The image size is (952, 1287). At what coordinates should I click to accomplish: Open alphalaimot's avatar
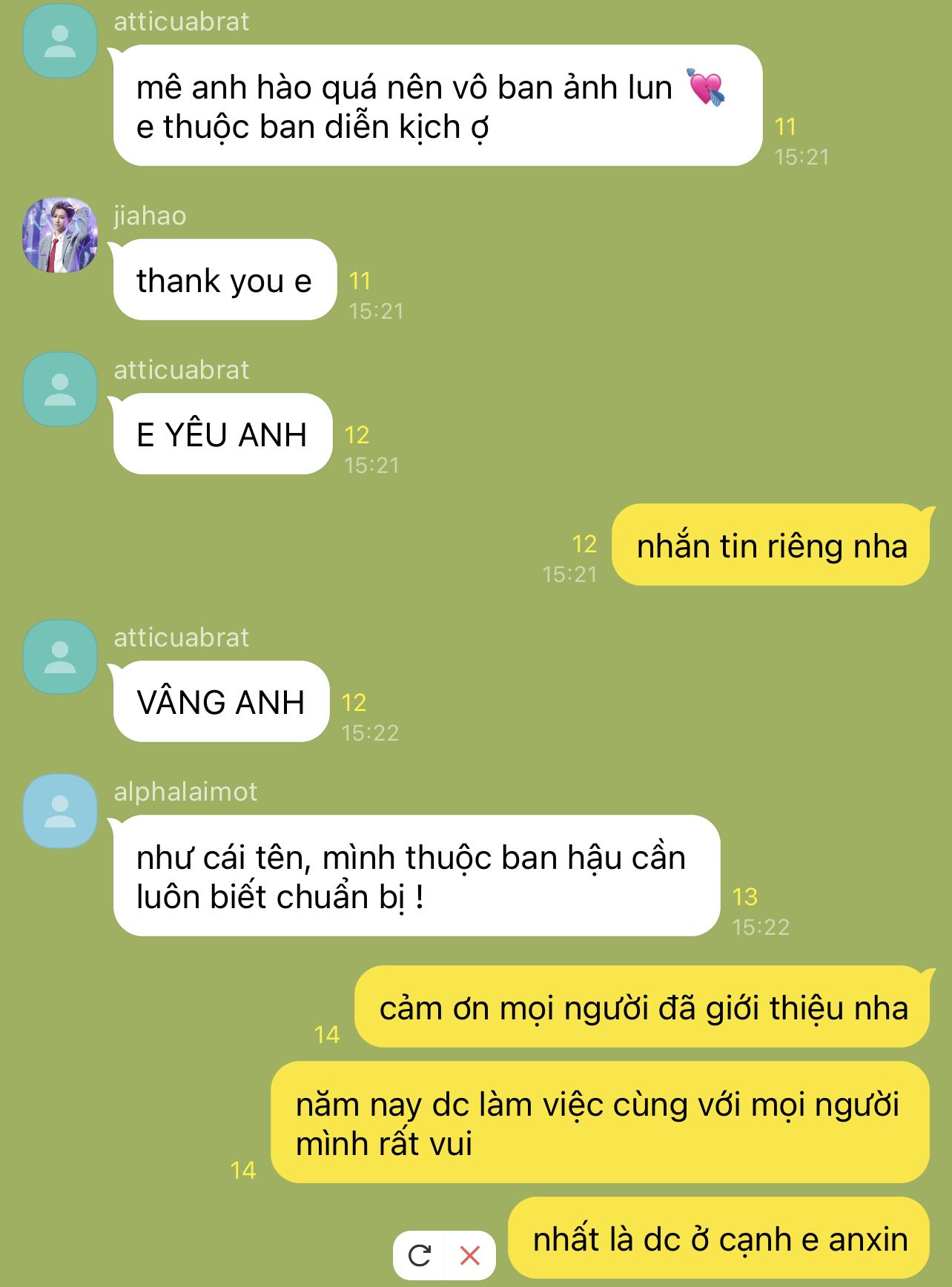click(60, 811)
